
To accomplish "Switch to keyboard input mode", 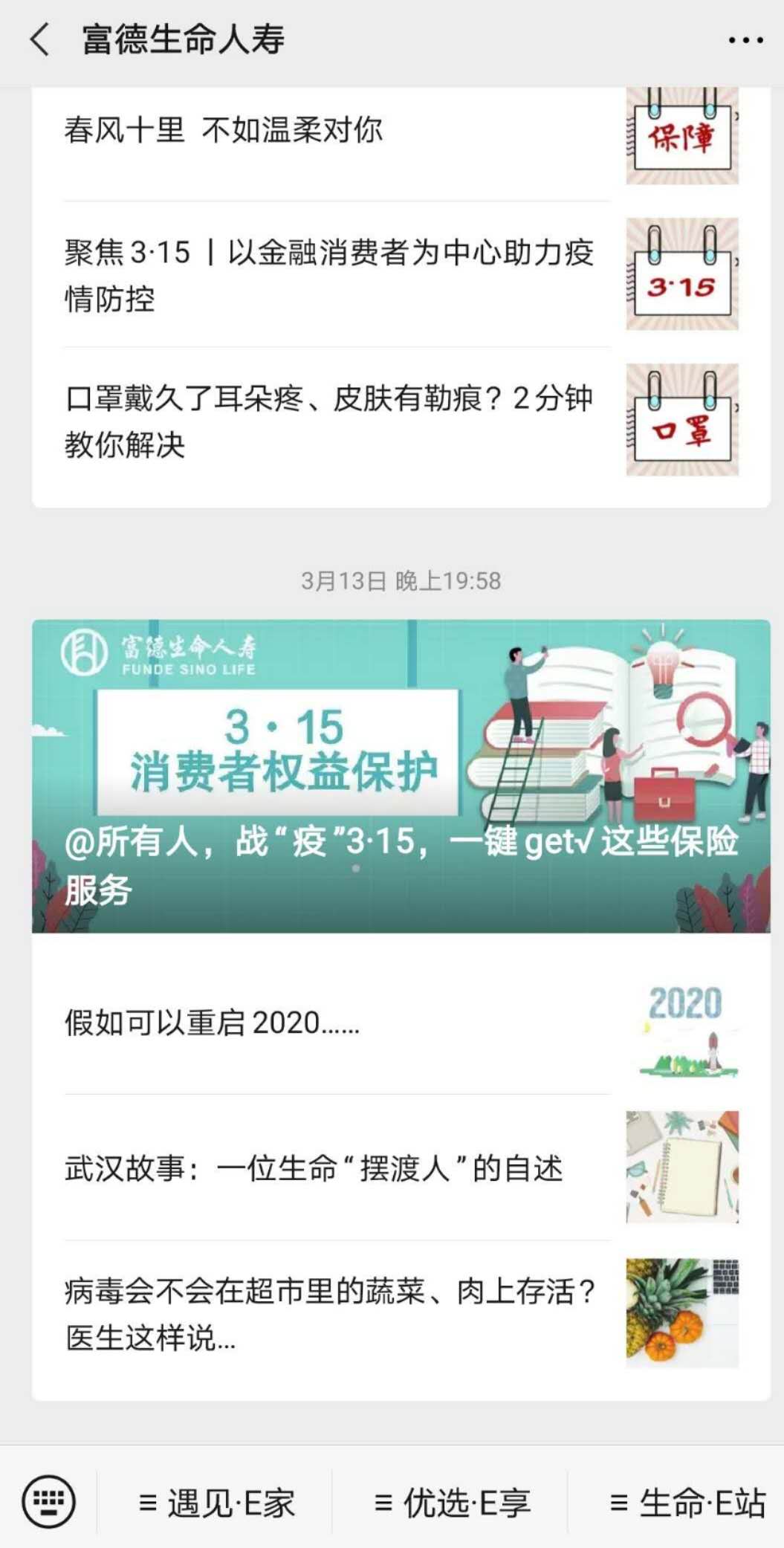I will (49, 1502).
